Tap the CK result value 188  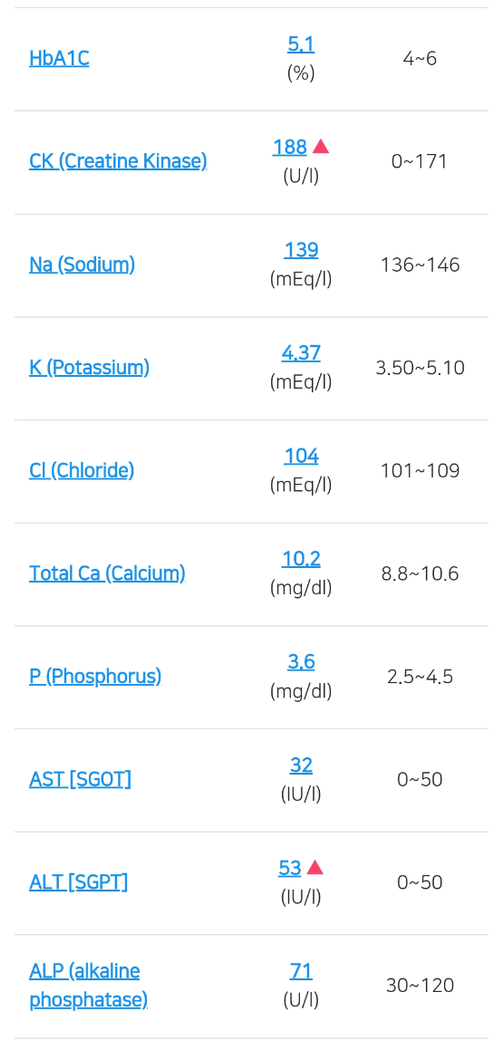[290, 147]
